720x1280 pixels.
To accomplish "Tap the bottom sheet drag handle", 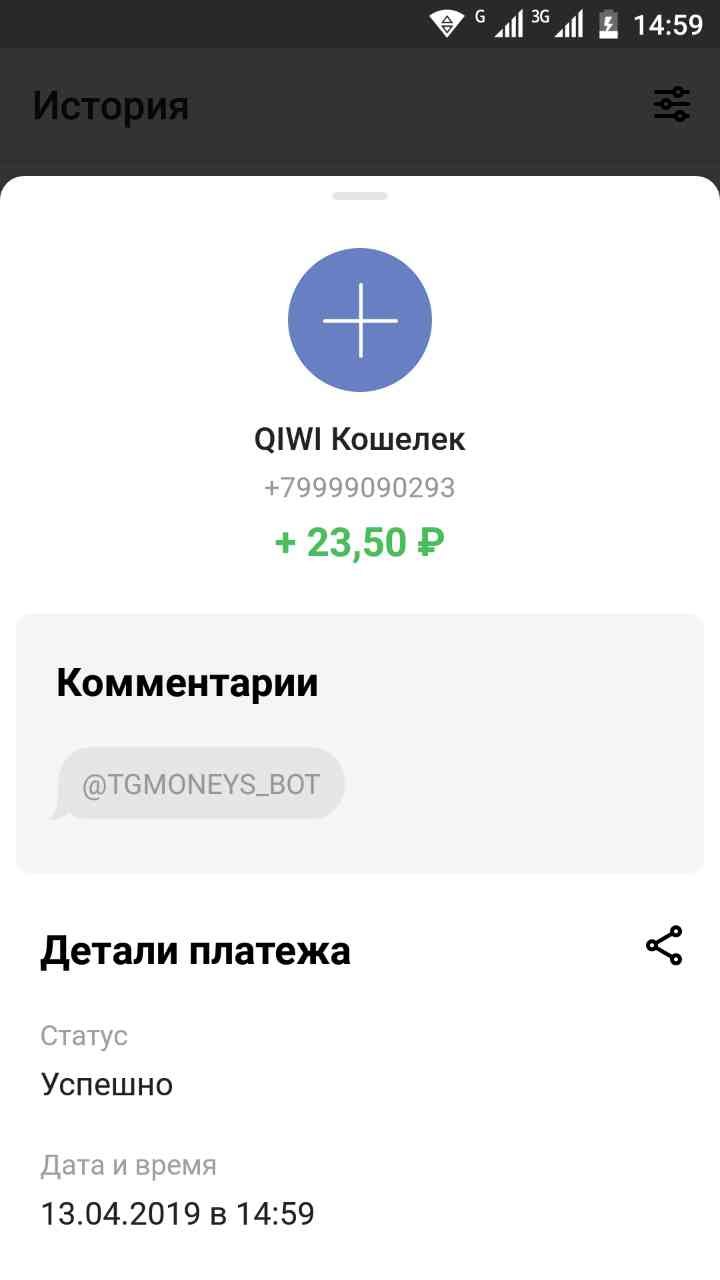I will click(360, 196).
